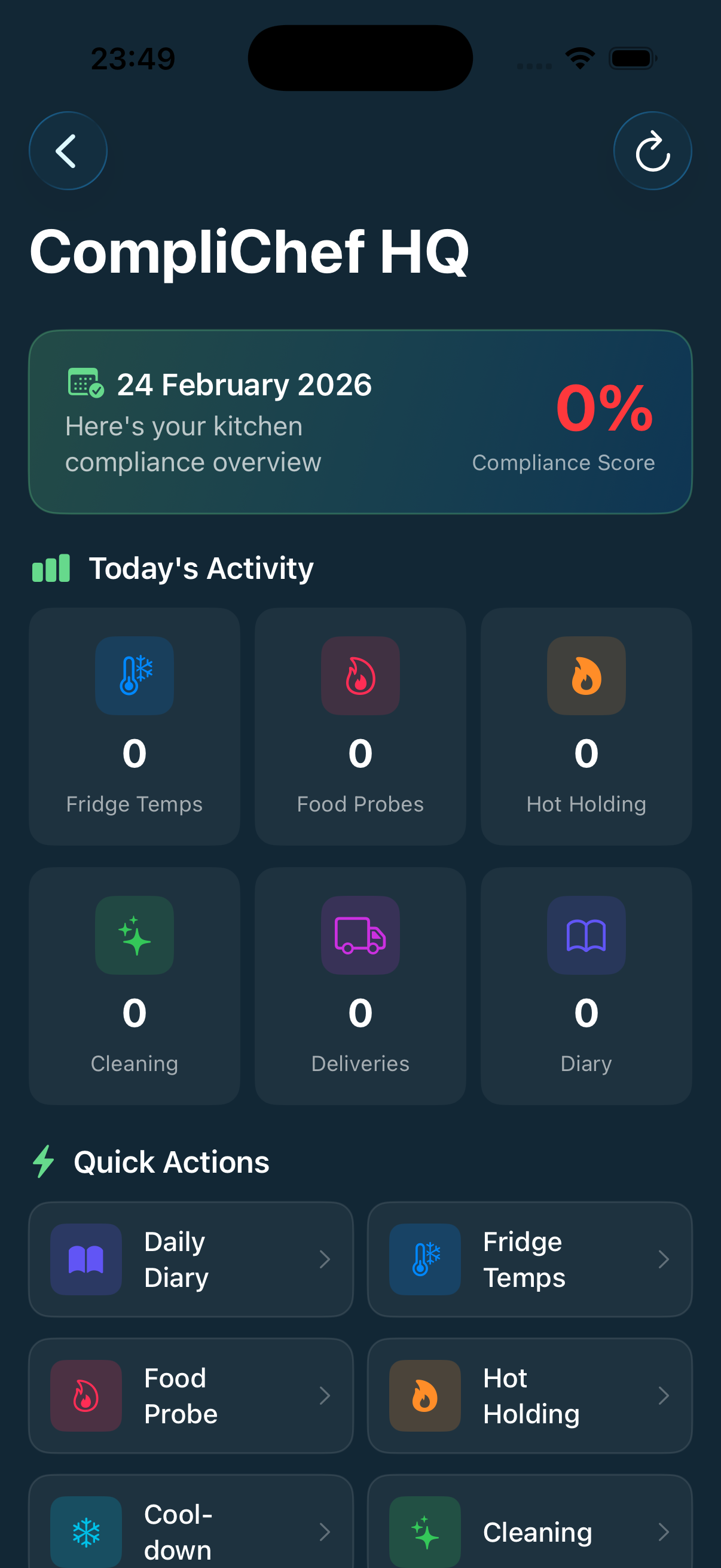This screenshot has height=1568, width=721.
Task: Select the Fridge Temps thermometer icon
Action: click(134, 676)
